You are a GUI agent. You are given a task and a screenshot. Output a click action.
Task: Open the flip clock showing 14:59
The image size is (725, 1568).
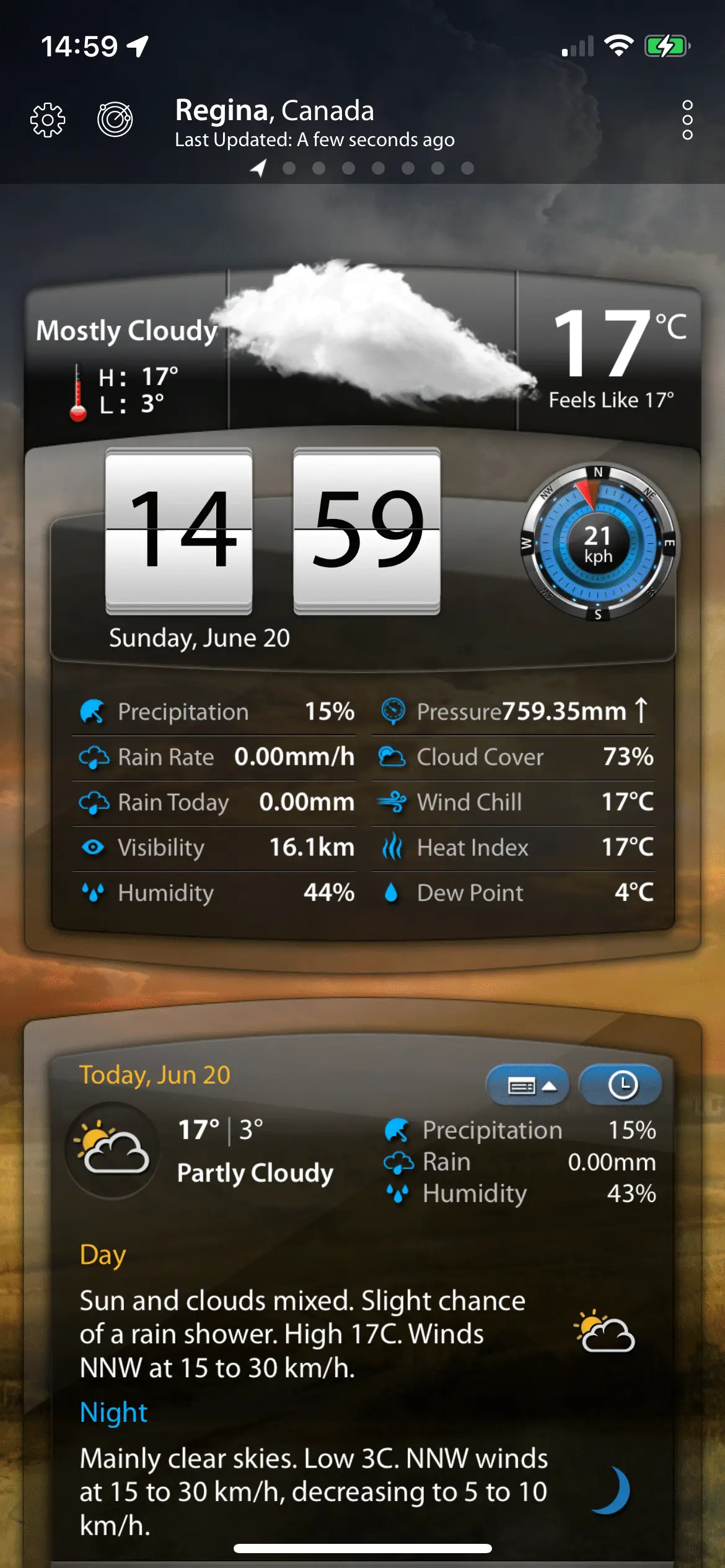[x=273, y=531]
